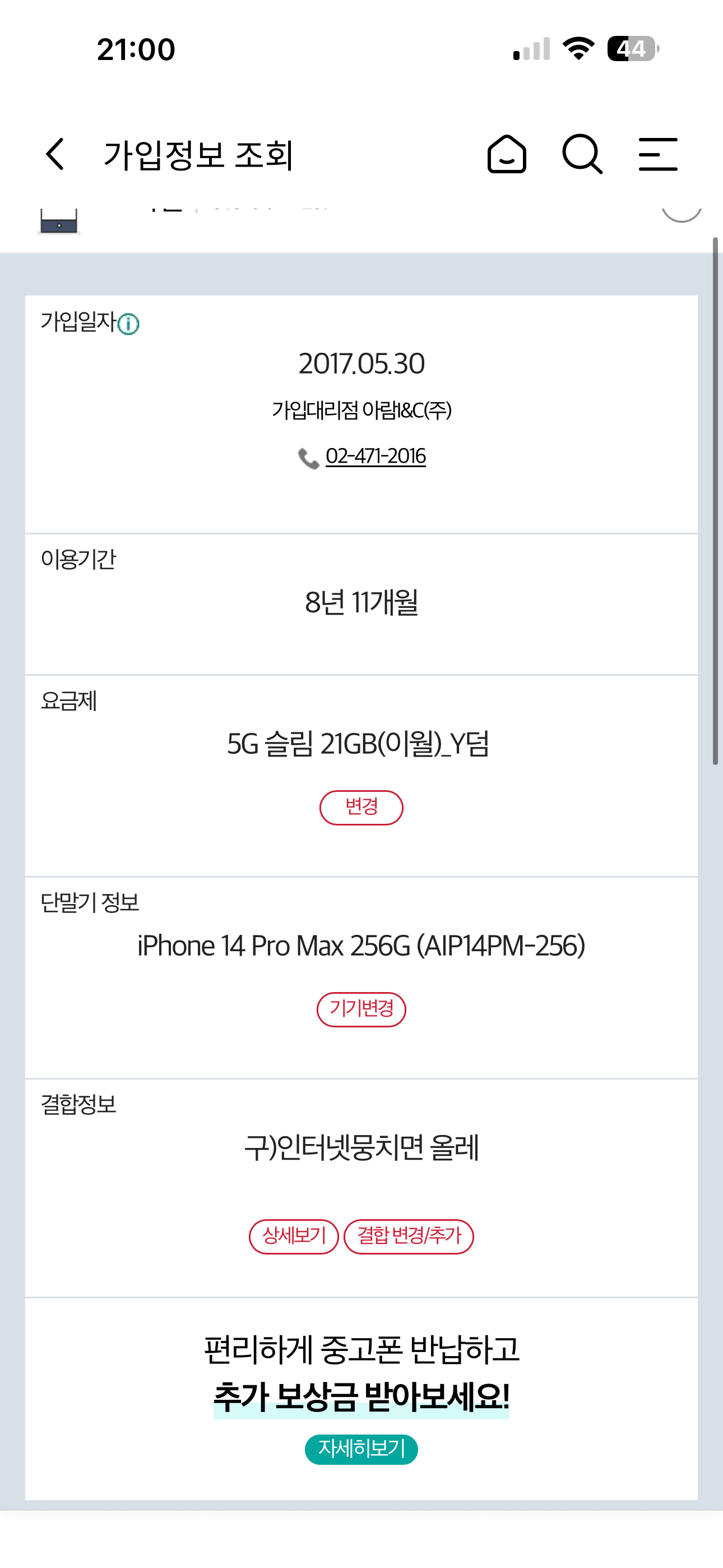Open the hamburger menu
723x1568 pixels.
click(658, 154)
